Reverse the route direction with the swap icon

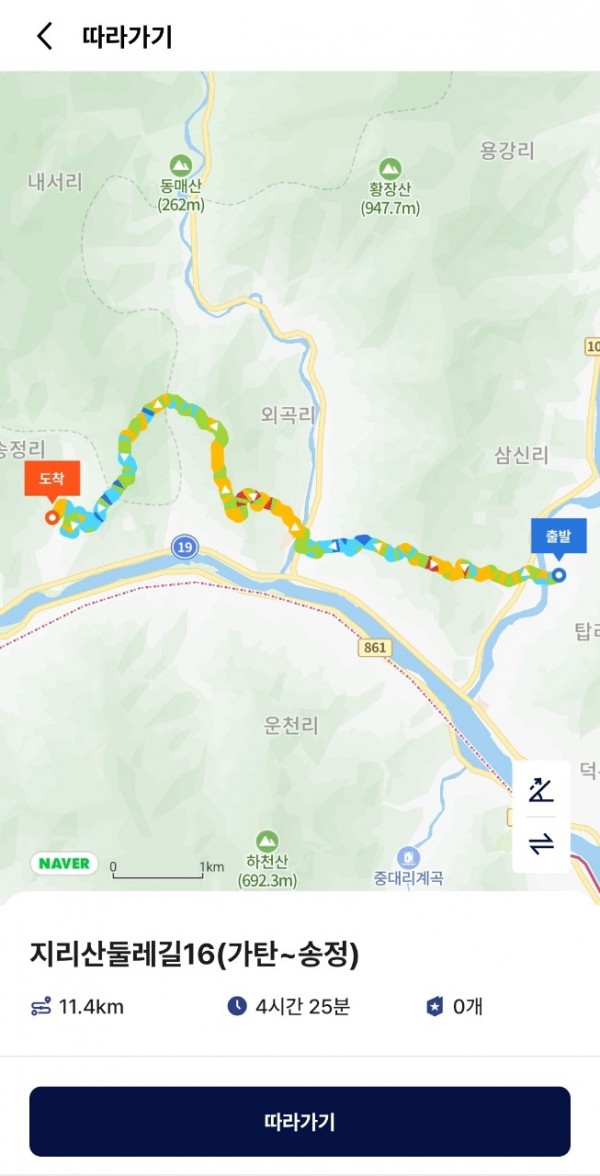(x=541, y=844)
